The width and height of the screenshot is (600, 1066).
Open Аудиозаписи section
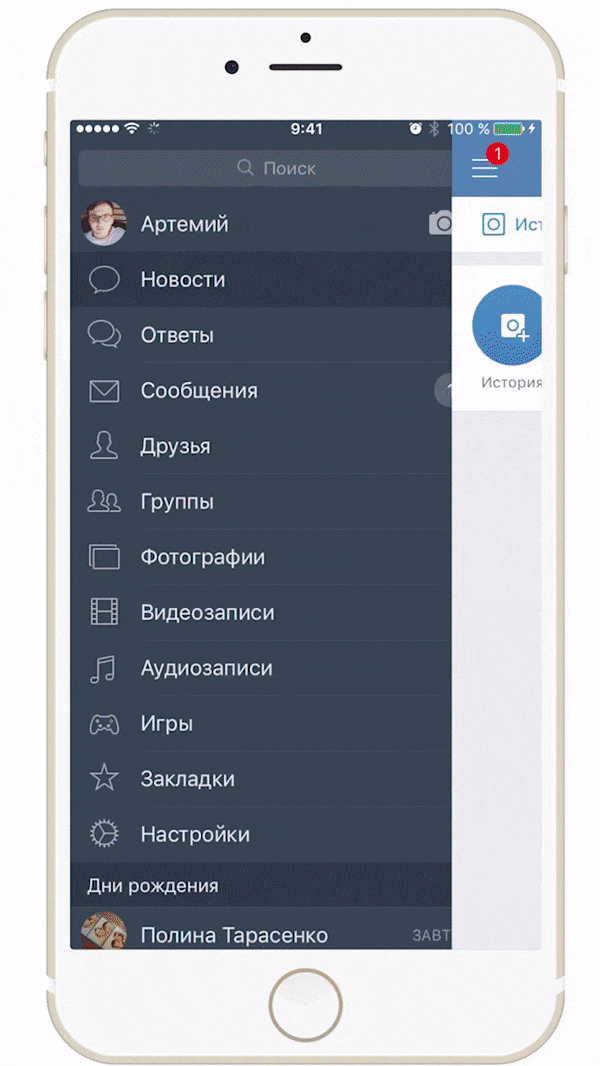(x=206, y=668)
